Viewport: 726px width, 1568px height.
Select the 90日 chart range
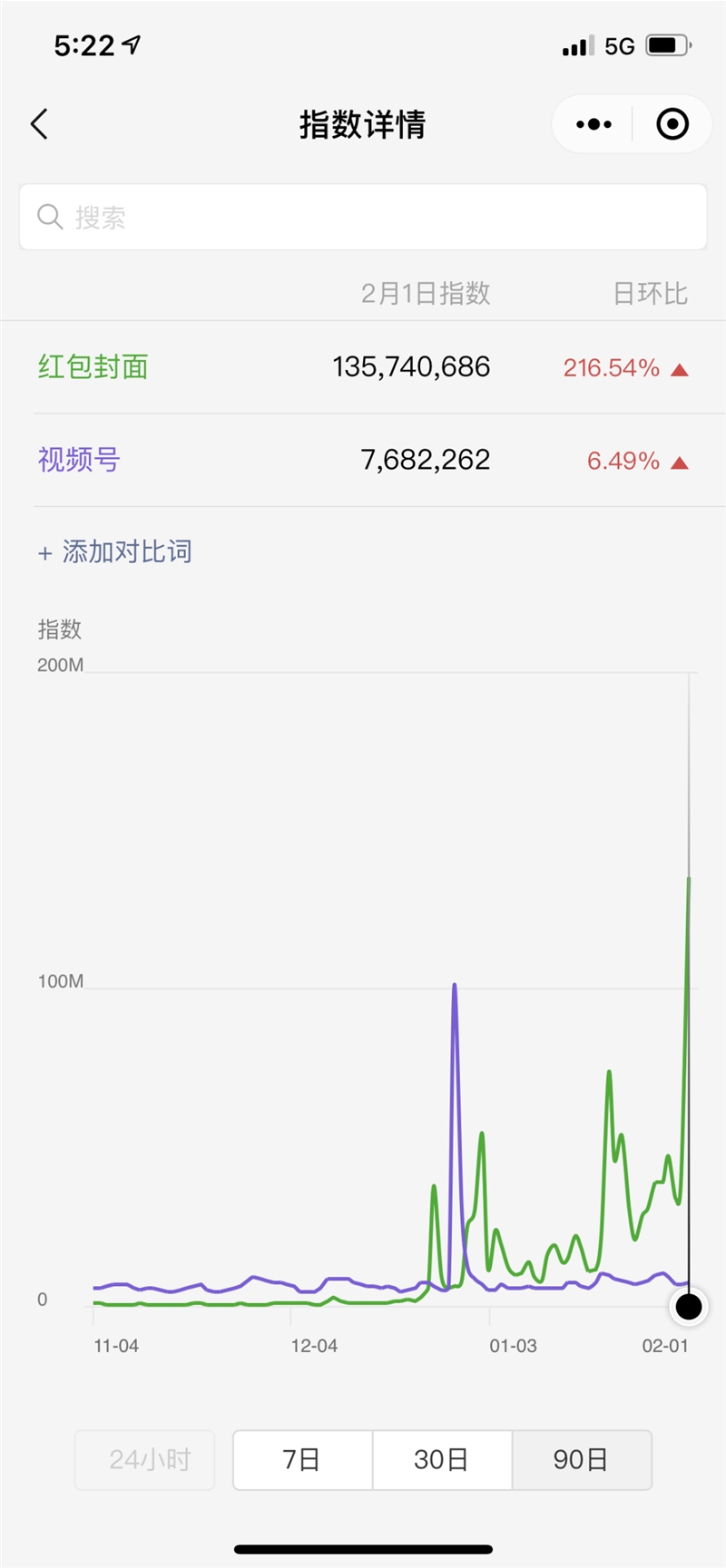[582, 1459]
